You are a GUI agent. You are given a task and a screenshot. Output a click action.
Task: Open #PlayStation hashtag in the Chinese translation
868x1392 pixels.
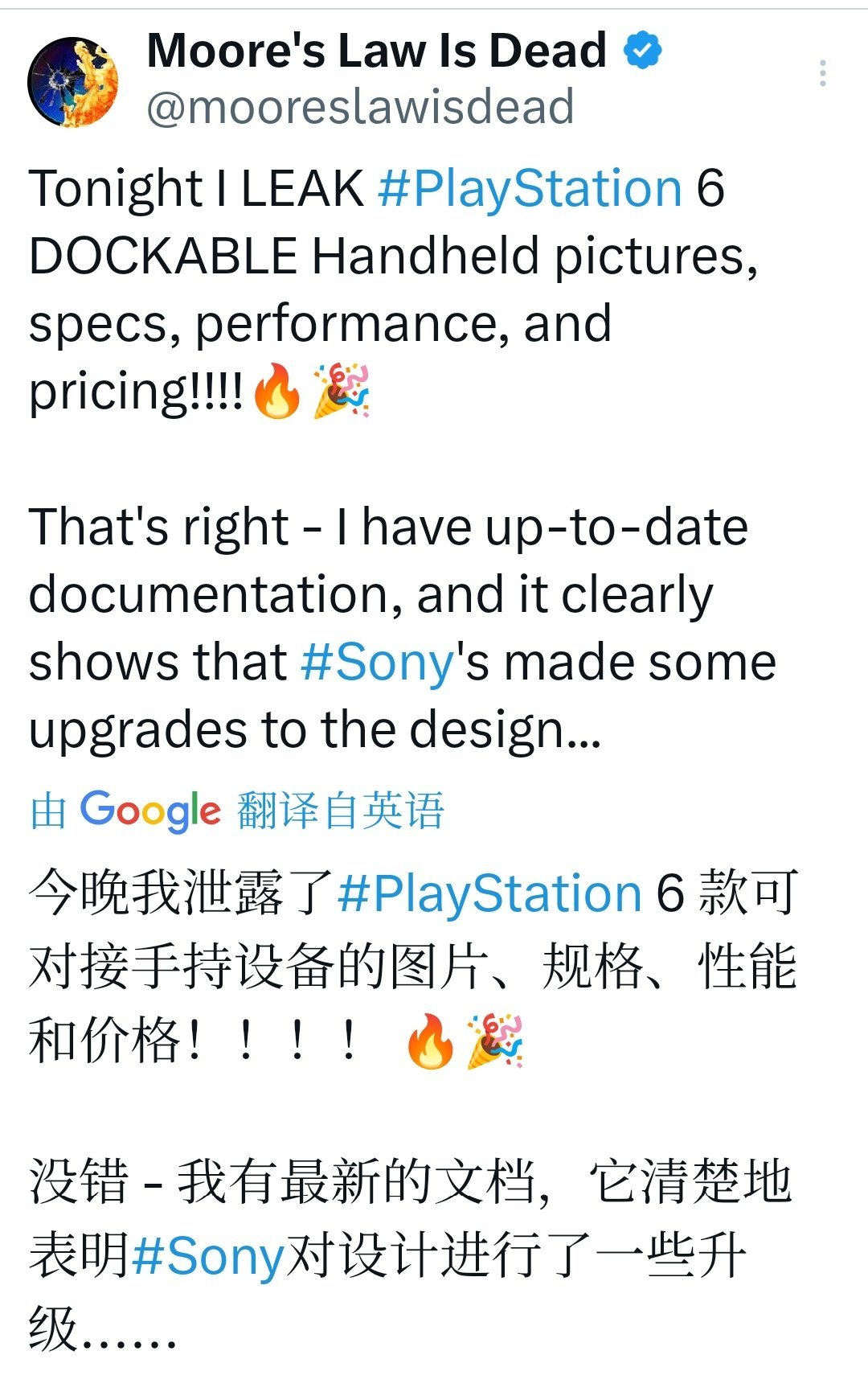pos(489,894)
